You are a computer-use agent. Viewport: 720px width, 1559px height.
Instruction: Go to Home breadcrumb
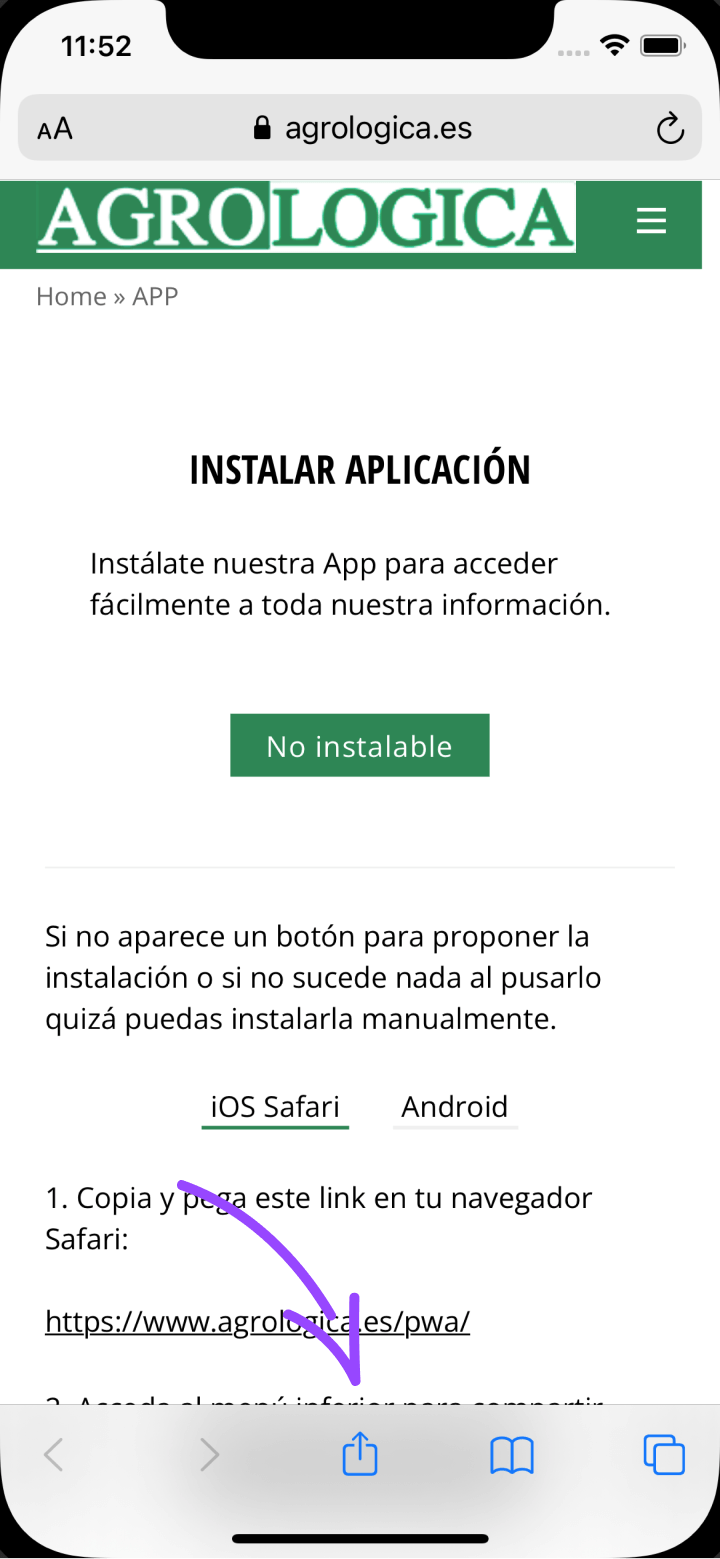(x=71, y=296)
